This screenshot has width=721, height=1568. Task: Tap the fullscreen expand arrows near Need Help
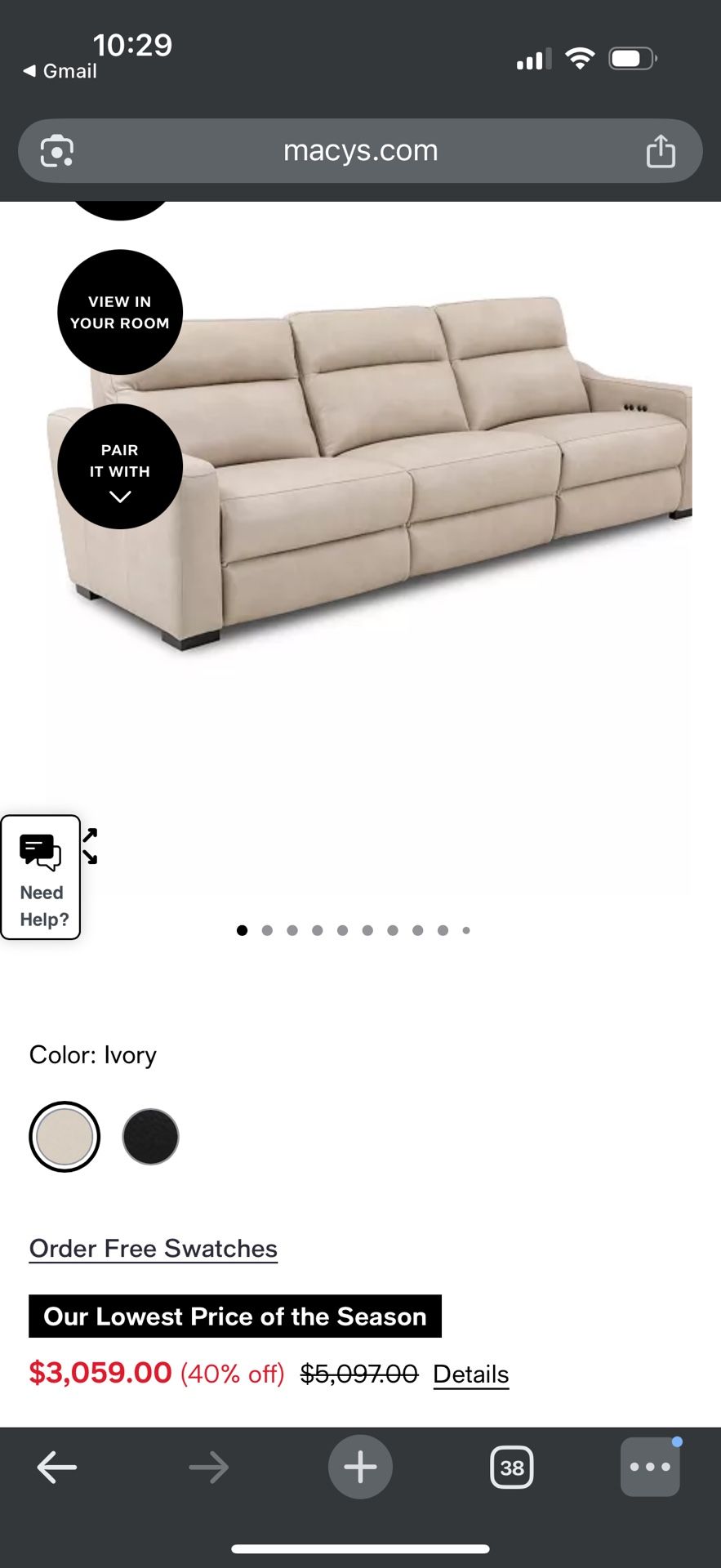[90, 848]
